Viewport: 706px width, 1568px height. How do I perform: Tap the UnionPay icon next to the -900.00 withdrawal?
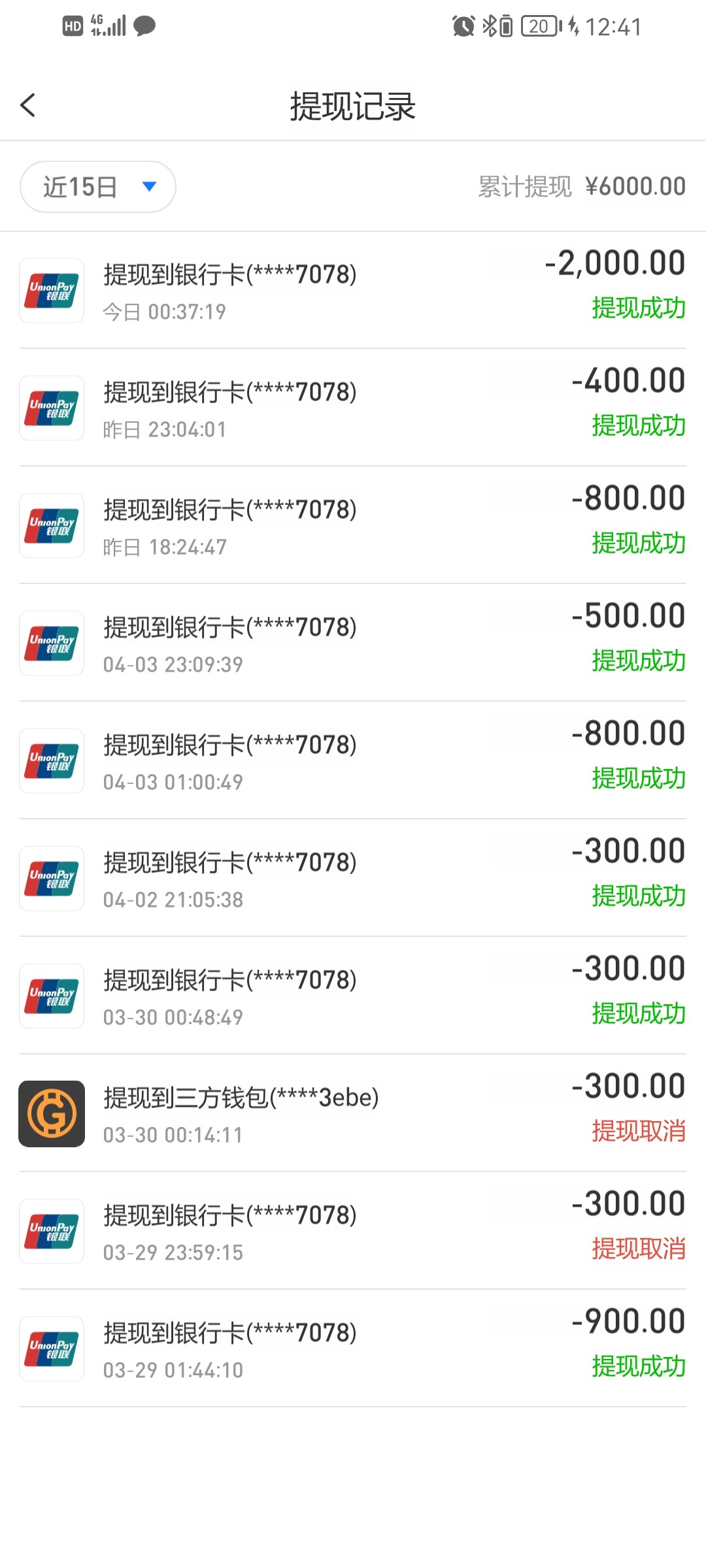51,1348
